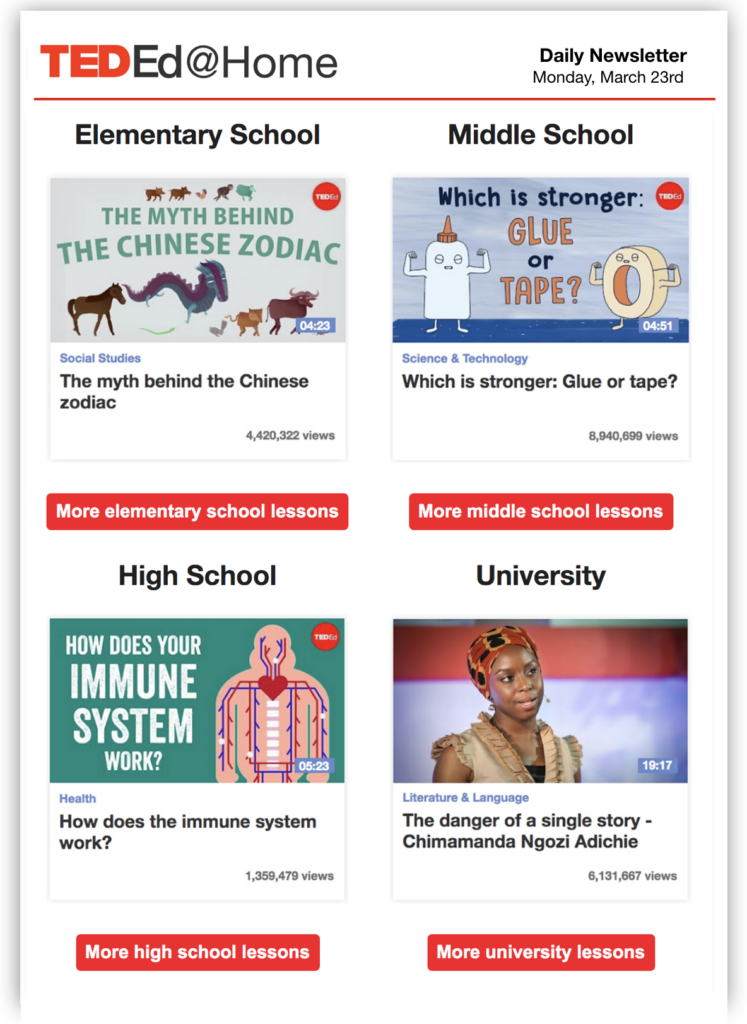Open How does the immune system work? lesson
This screenshot has width=747, height=1024.
point(197,700)
